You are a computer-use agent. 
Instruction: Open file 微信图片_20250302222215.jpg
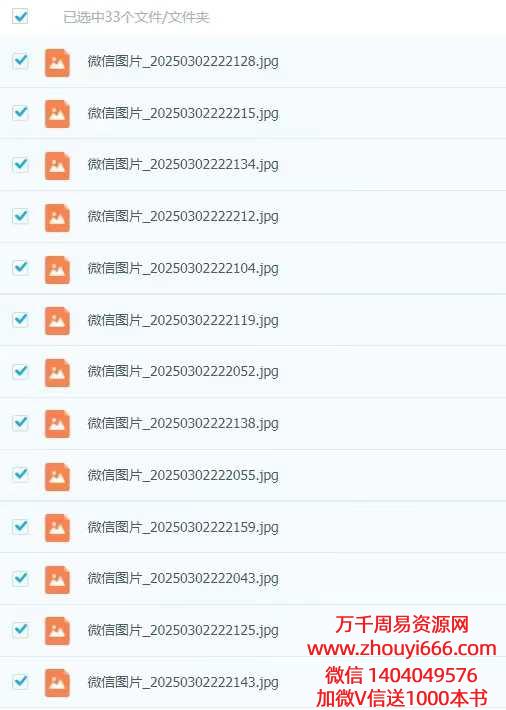(183, 113)
